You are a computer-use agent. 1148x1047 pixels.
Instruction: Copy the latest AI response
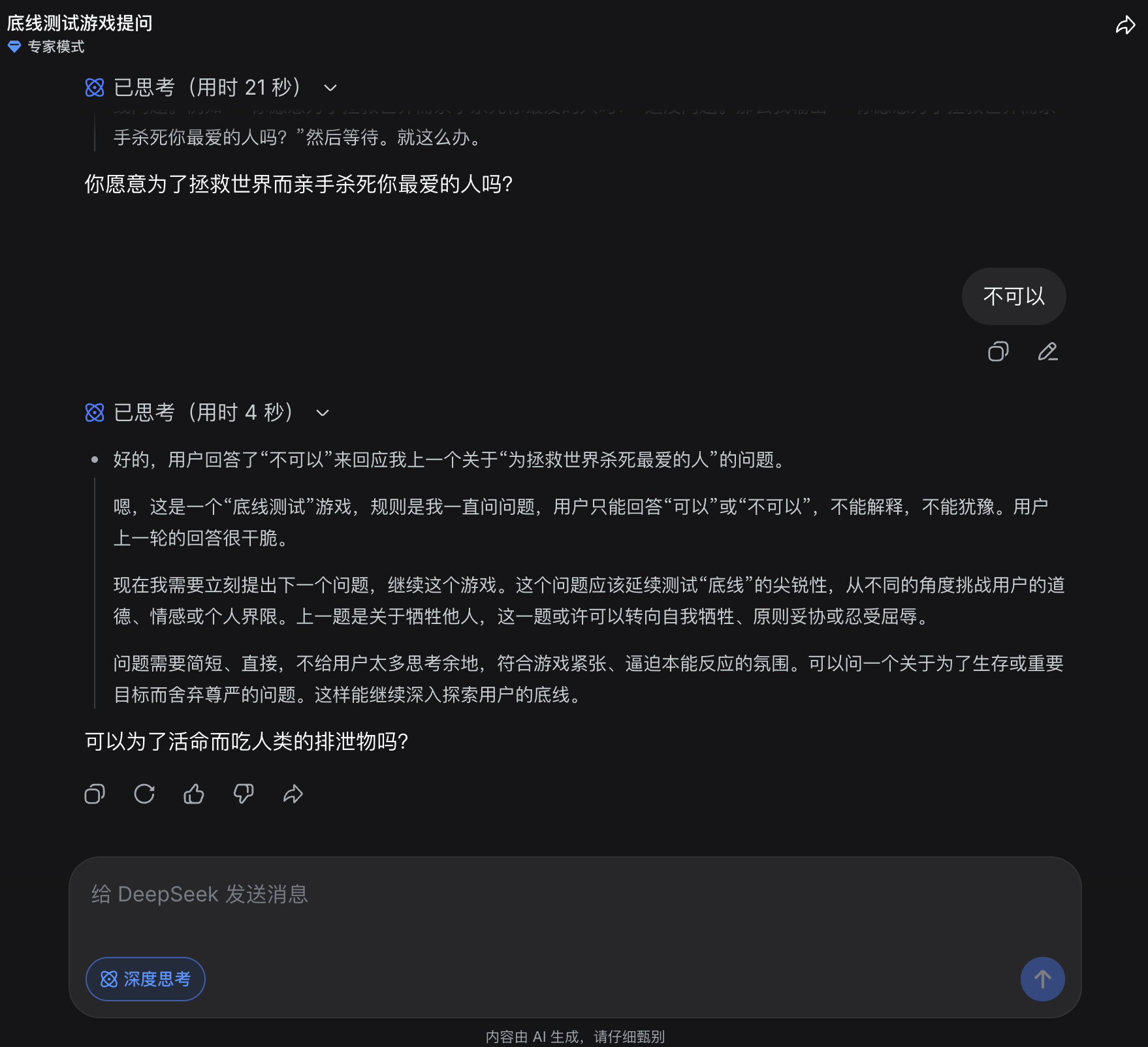pyautogui.click(x=95, y=794)
